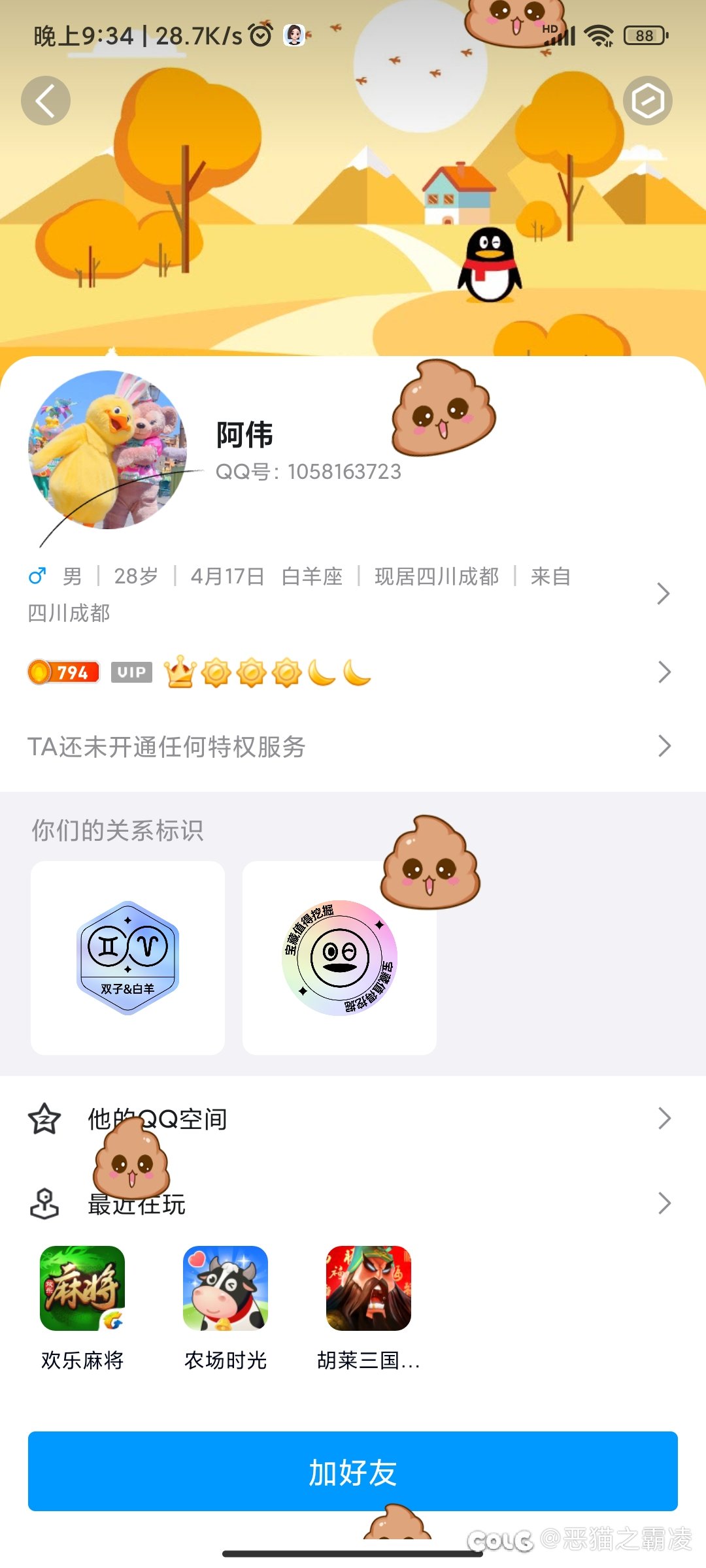Tap the VIP label badge

[x=131, y=672]
